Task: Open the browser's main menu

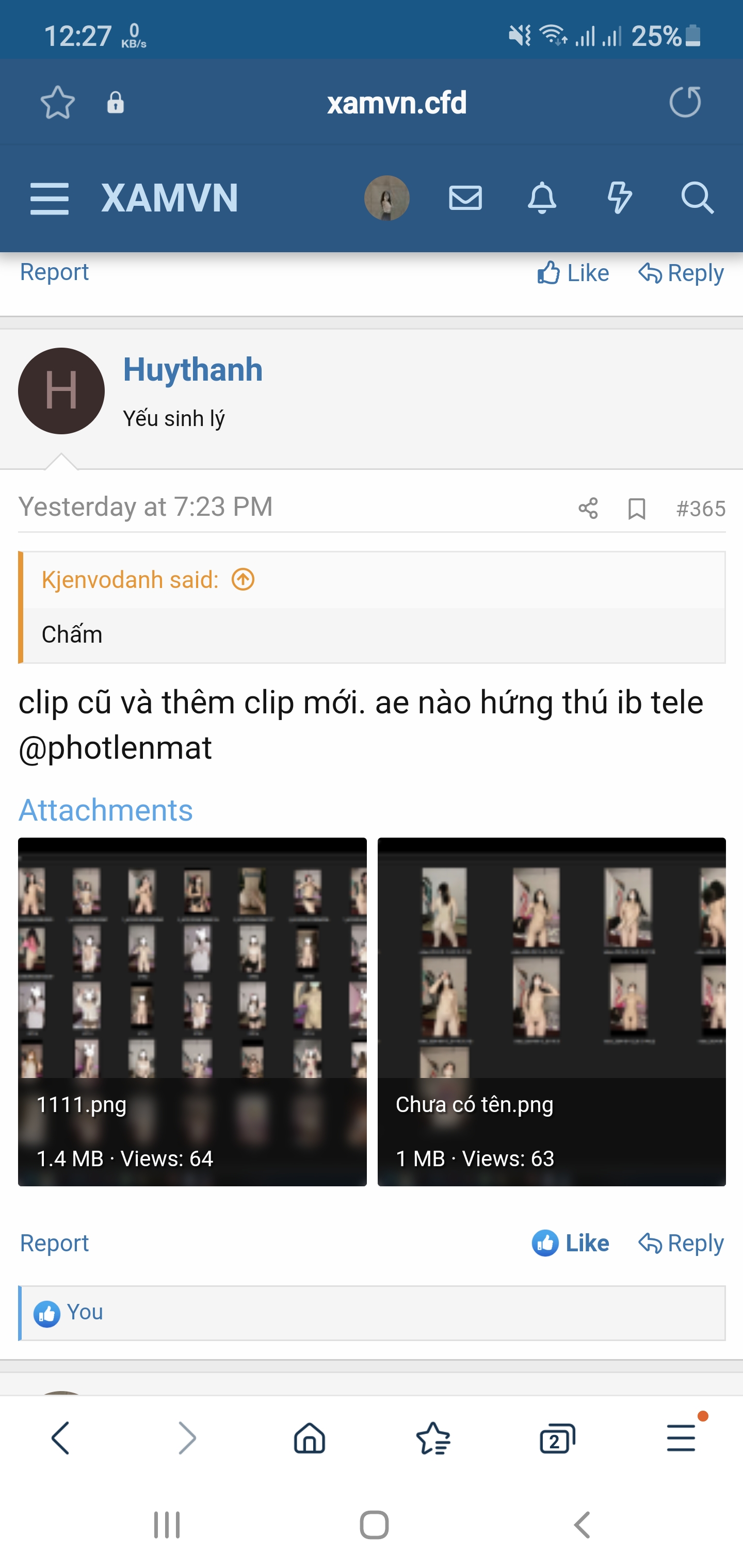Action: [681, 1439]
